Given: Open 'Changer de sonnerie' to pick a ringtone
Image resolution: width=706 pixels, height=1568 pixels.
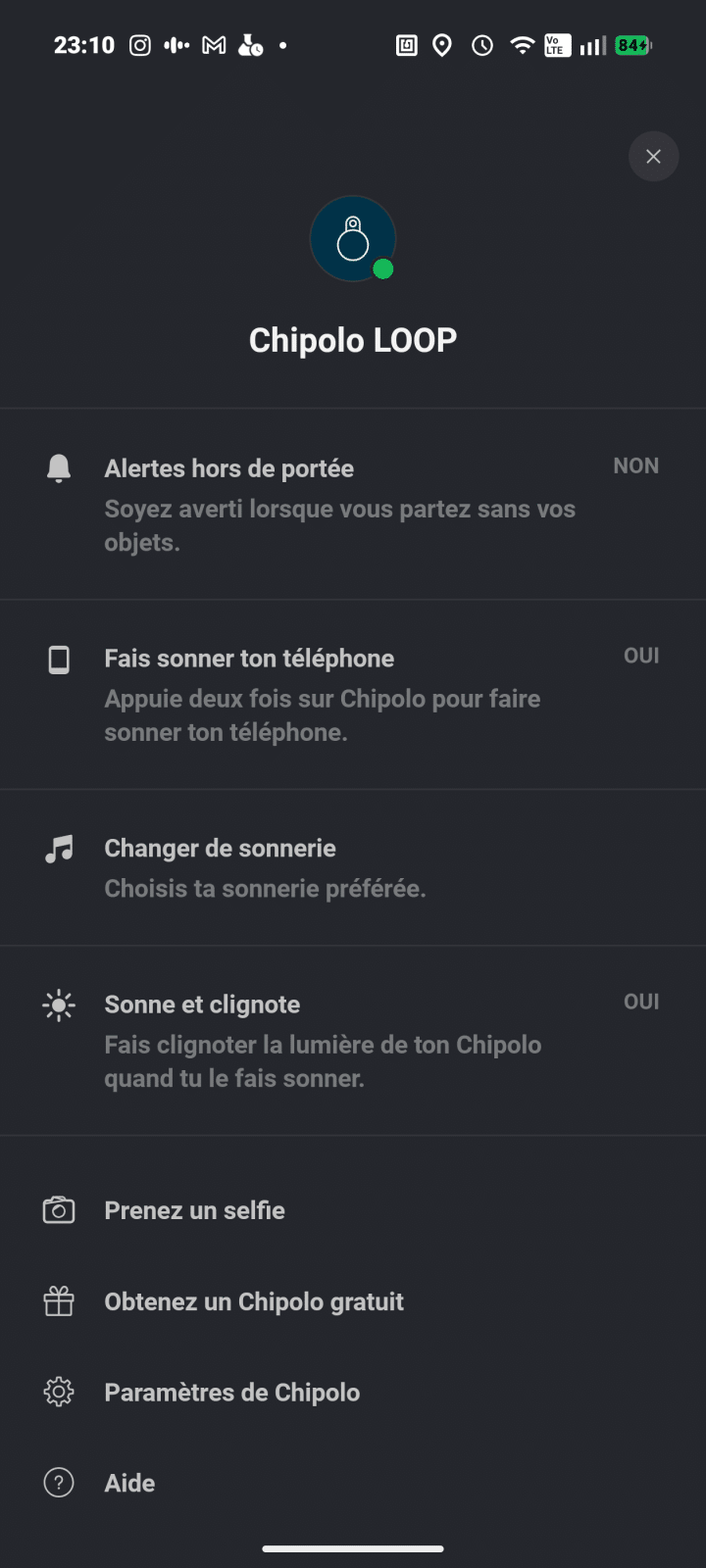Looking at the screenshot, I should click(220, 848).
